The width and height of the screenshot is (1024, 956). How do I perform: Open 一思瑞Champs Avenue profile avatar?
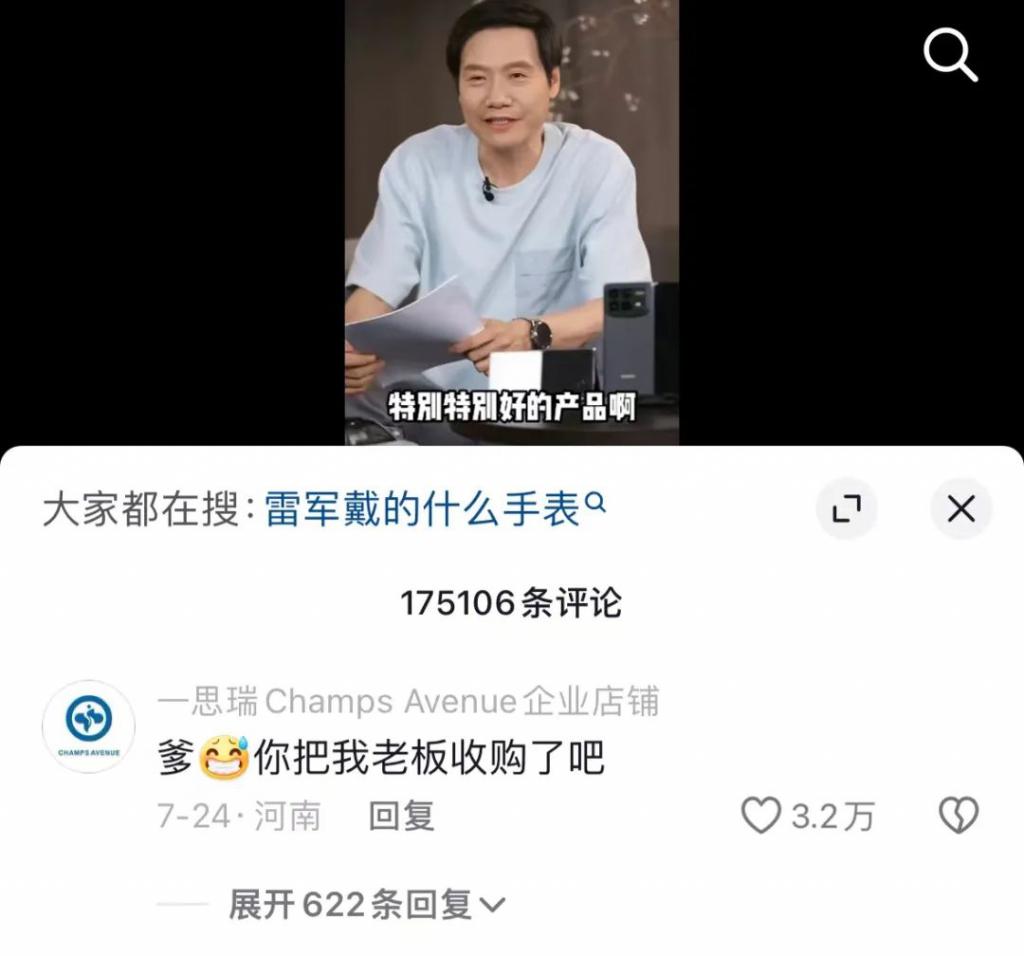88,727
